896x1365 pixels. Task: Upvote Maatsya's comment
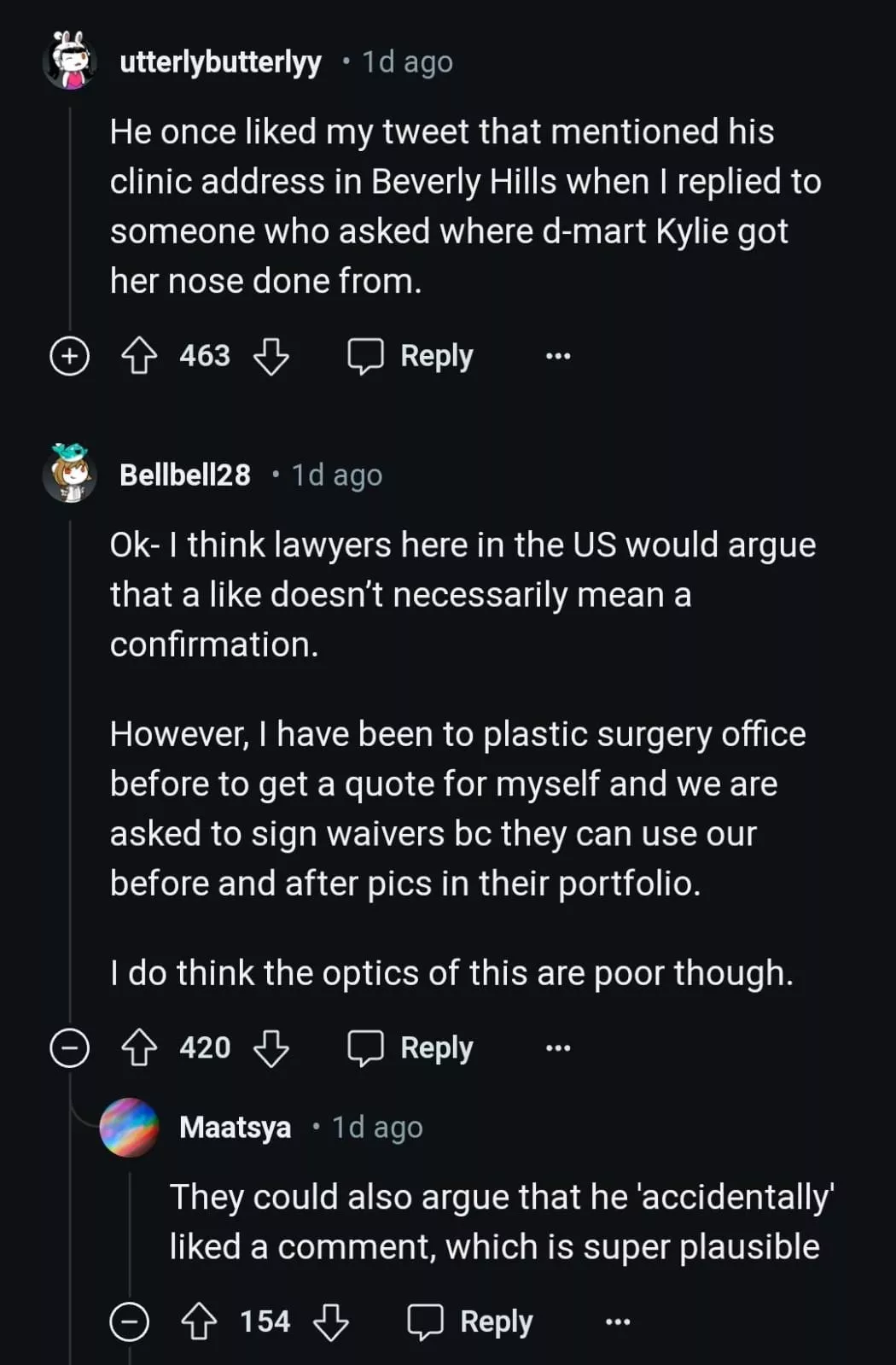click(x=199, y=1322)
